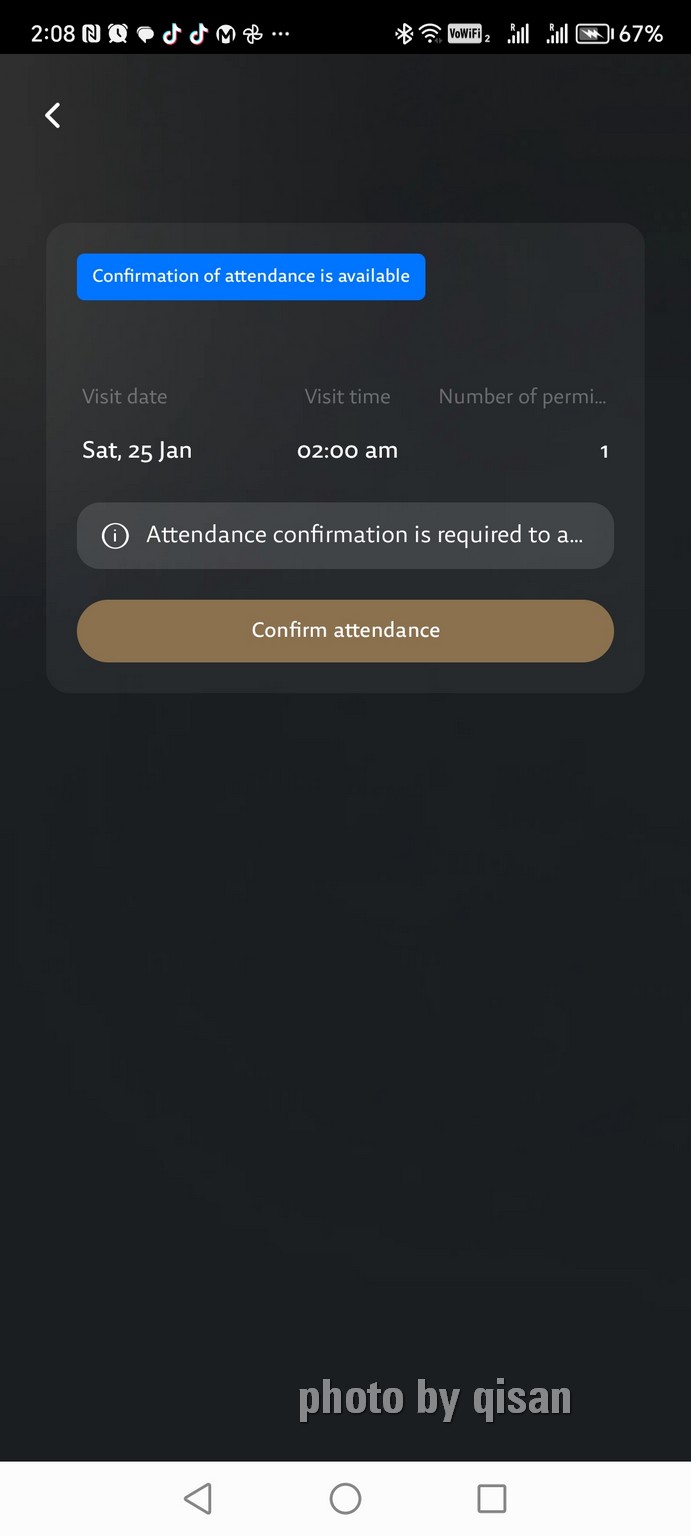Go to the home screen
Image resolution: width=691 pixels, height=1536 pixels.
click(x=345, y=1498)
